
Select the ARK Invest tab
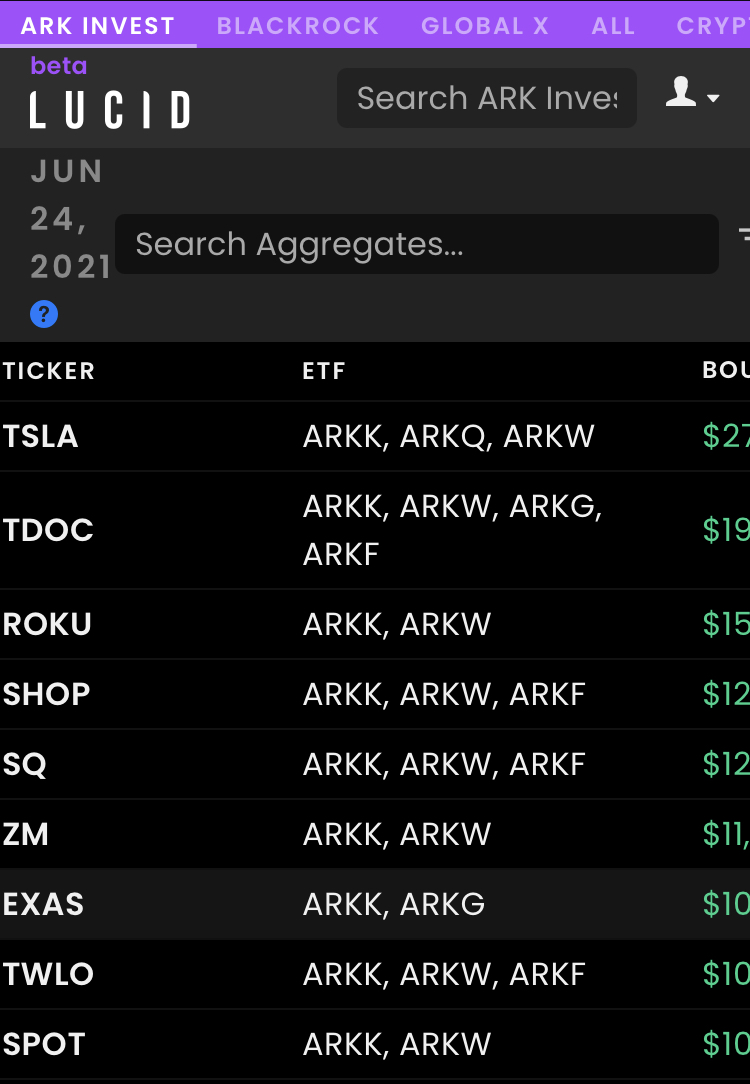point(98,26)
